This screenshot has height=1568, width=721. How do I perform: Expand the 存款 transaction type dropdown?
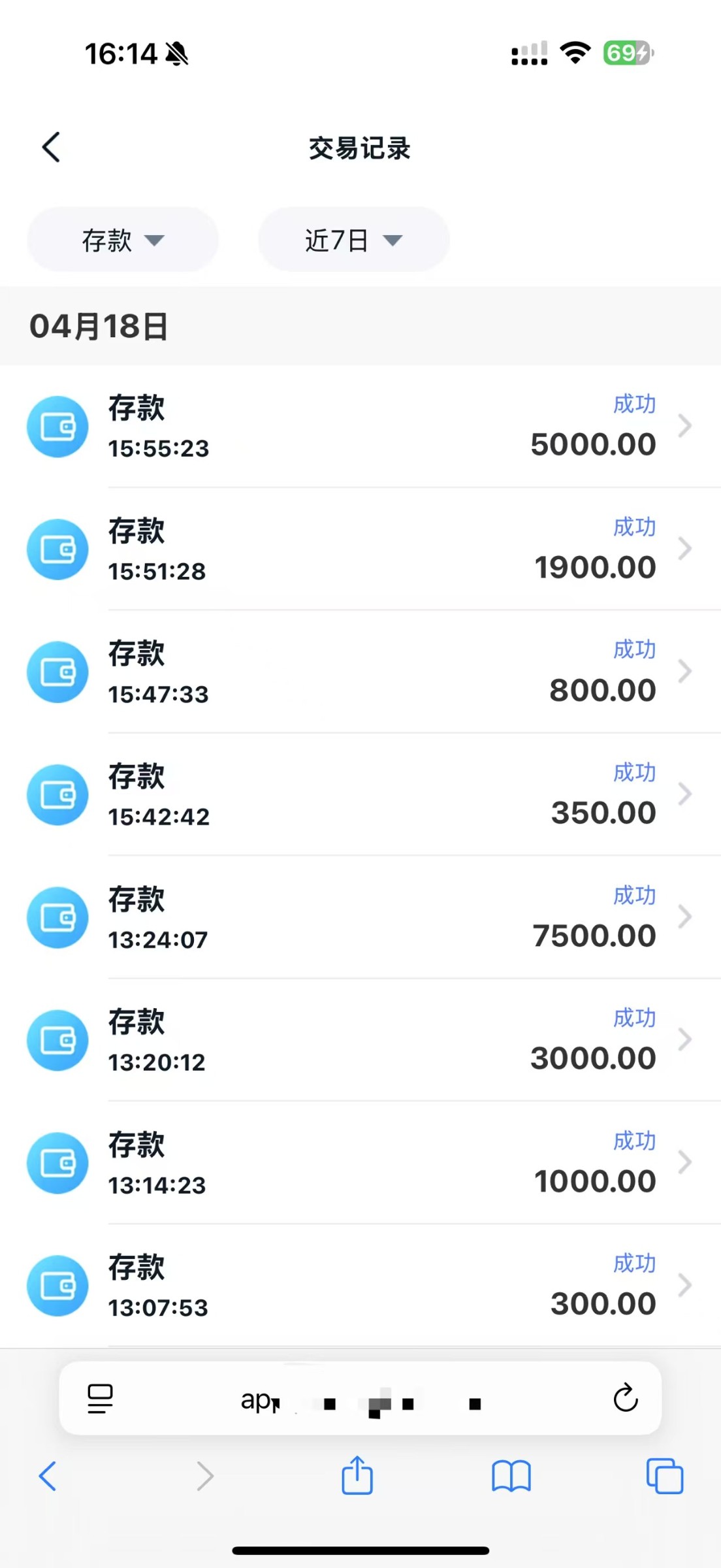coord(122,240)
